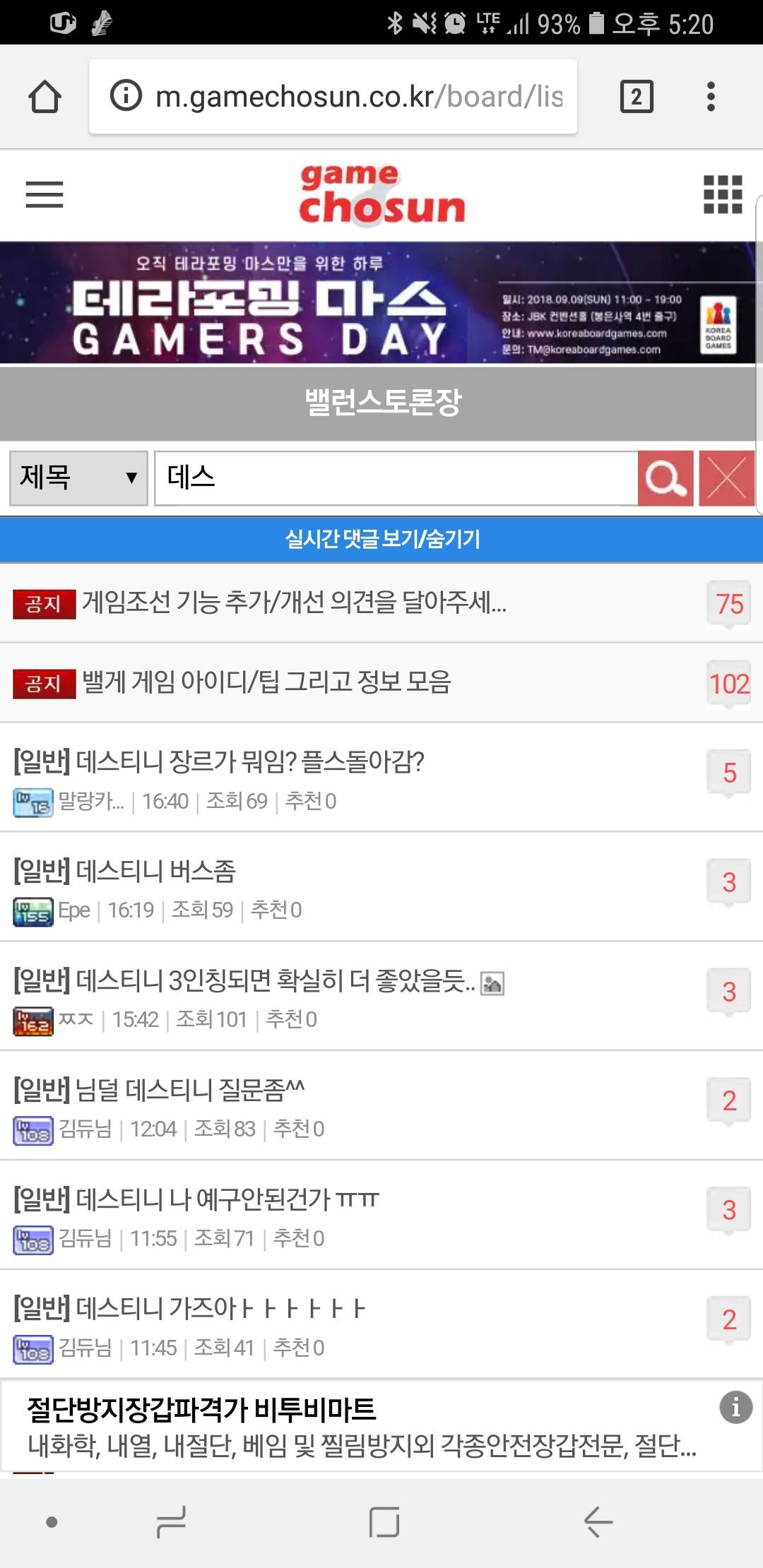Image resolution: width=763 pixels, height=1568 pixels.
Task: Expand the 제목 search-type dropdown
Action: pyautogui.click(x=78, y=478)
